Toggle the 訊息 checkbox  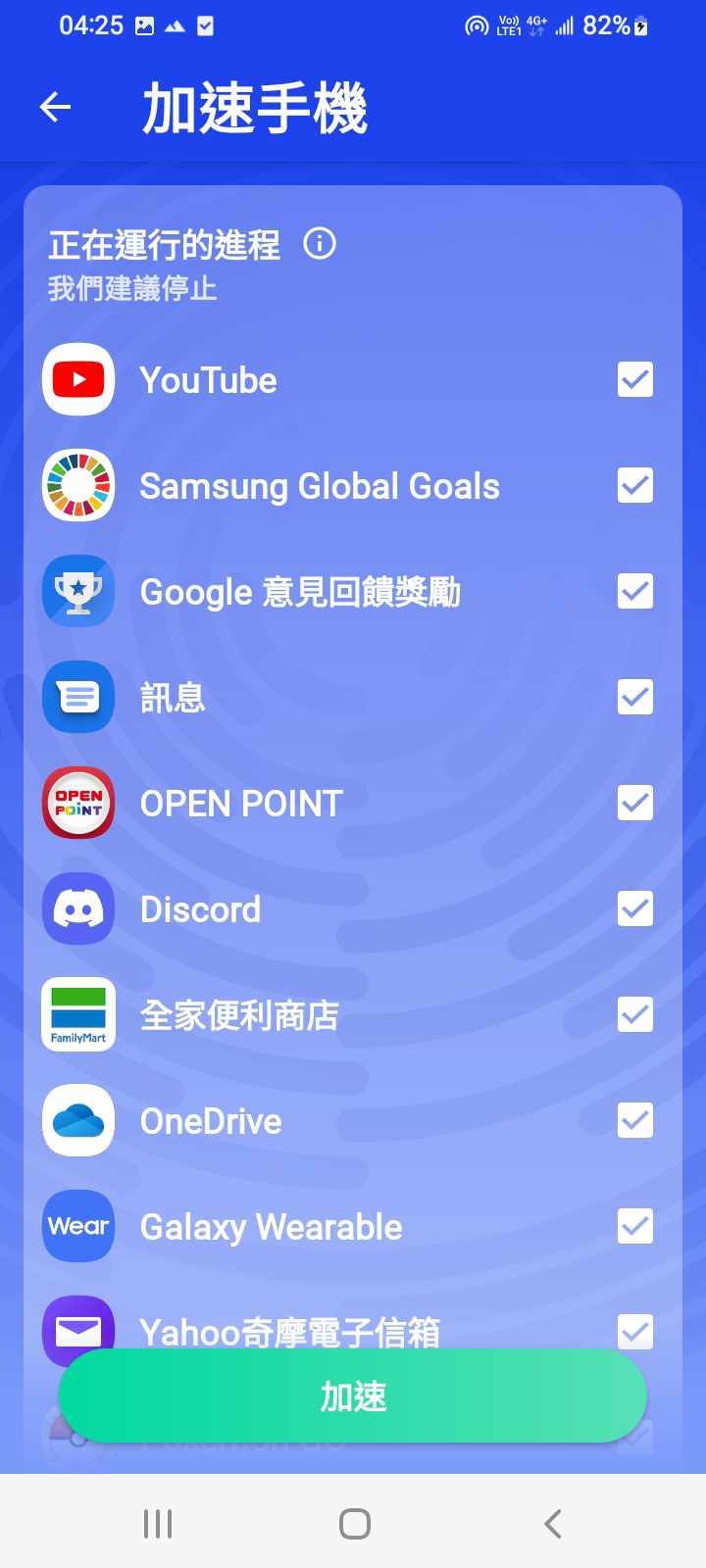coord(635,697)
